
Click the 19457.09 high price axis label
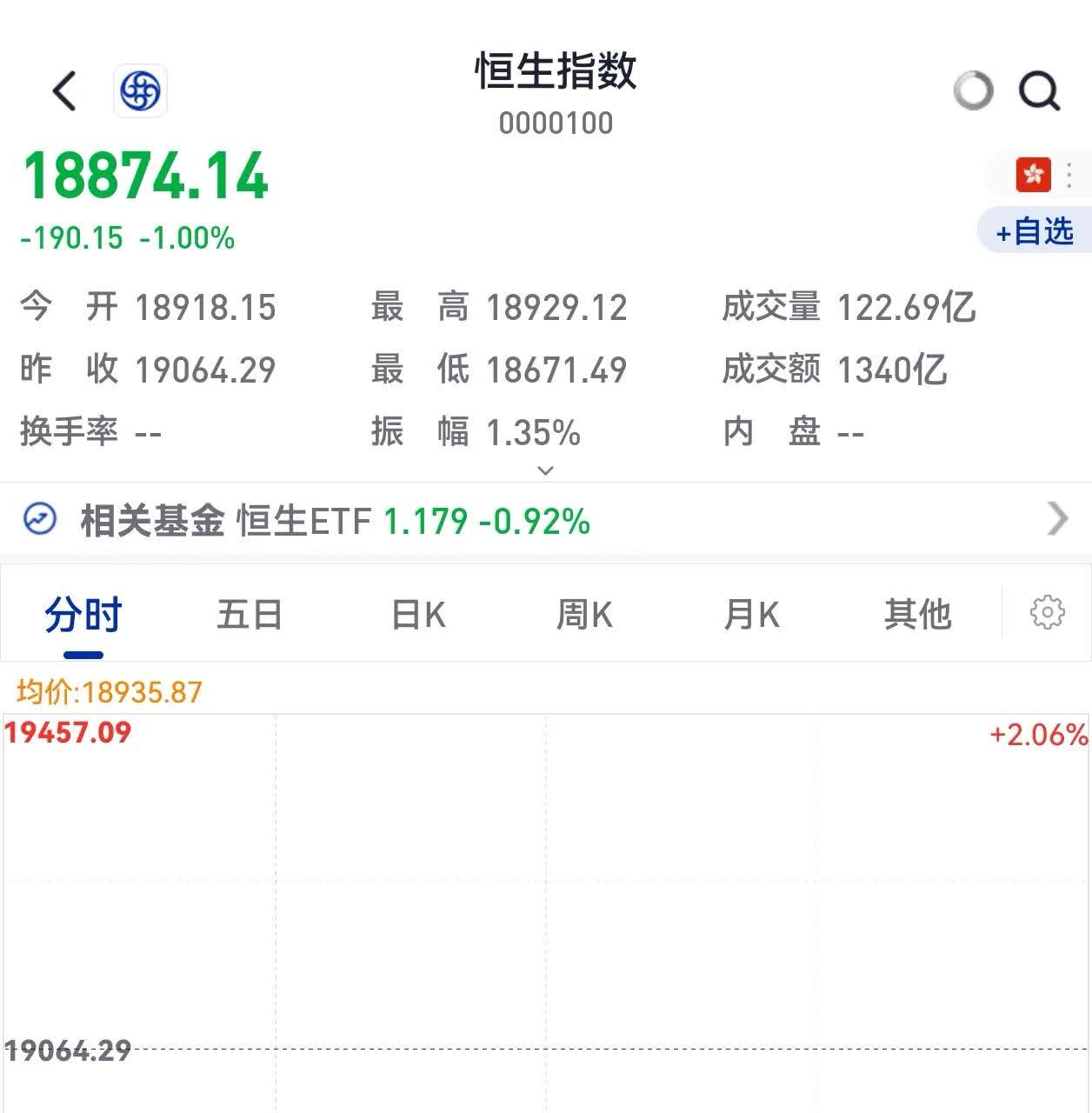click(70, 732)
